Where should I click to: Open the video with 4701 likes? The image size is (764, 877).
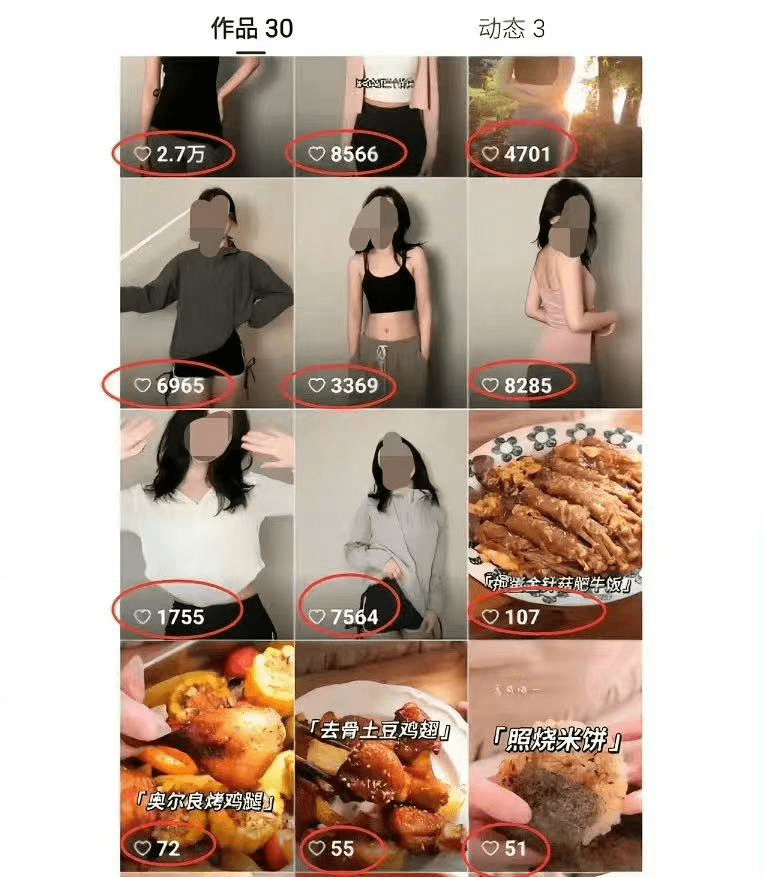click(555, 115)
